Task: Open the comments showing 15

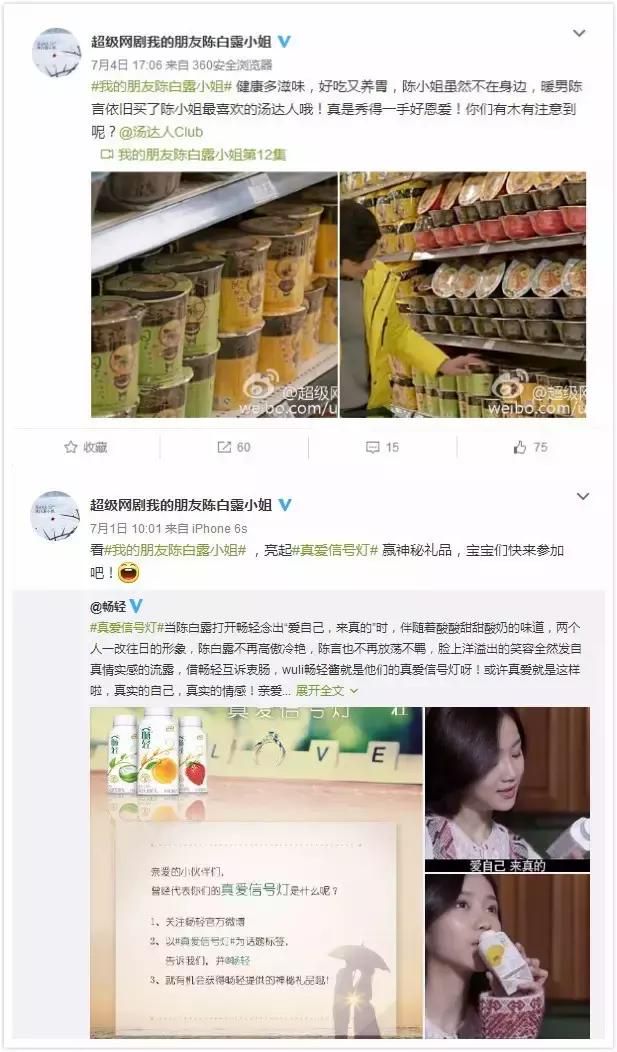Action: coord(380,447)
